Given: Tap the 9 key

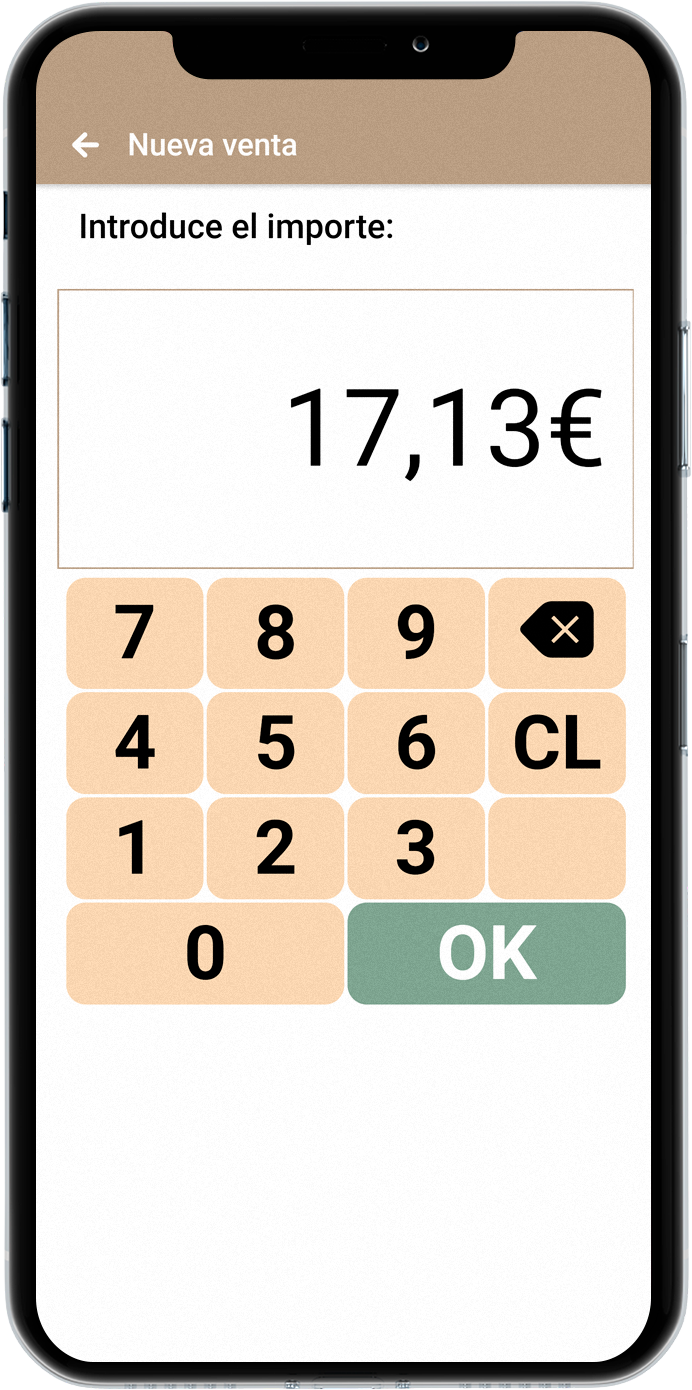Looking at the screenshot, I should click(416, 633).
